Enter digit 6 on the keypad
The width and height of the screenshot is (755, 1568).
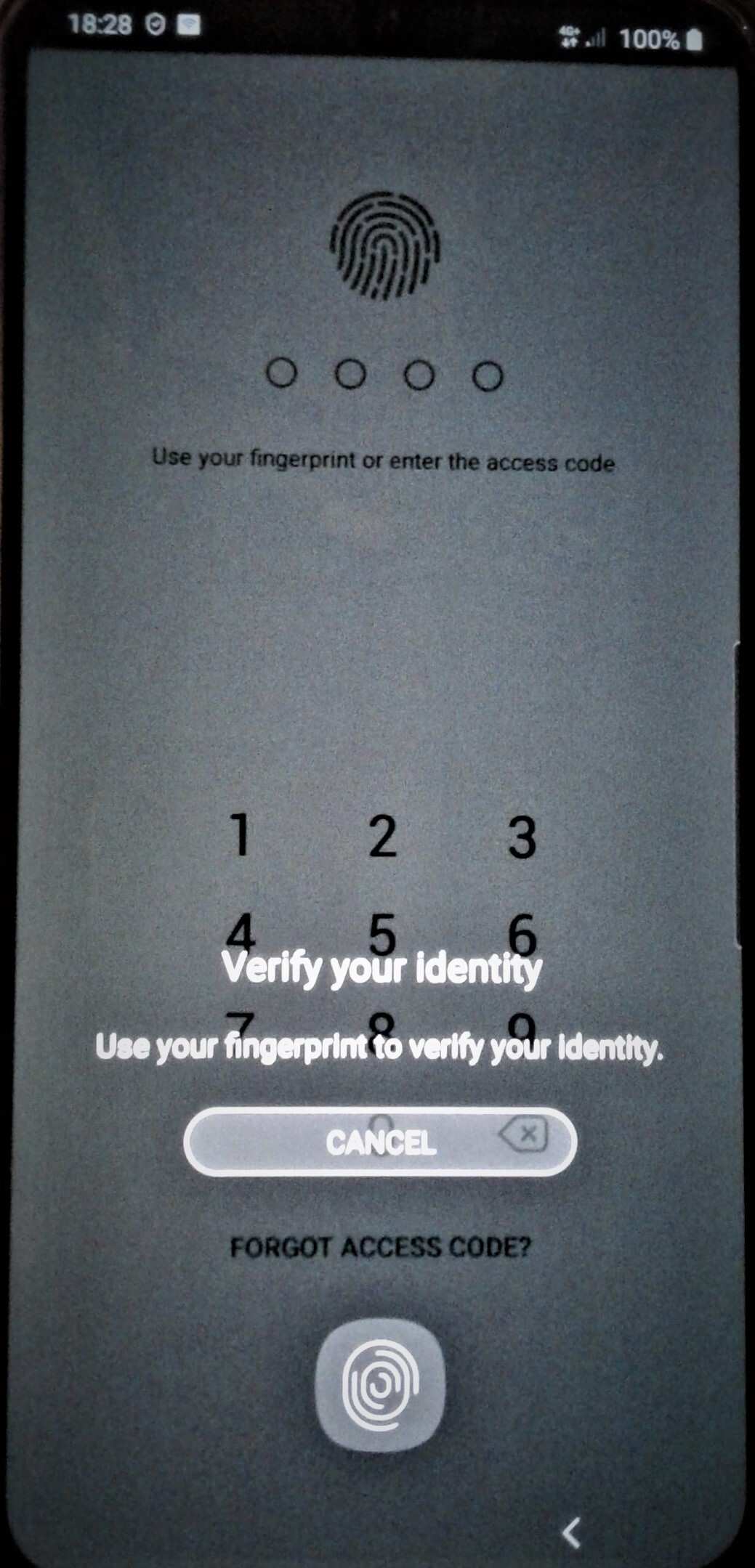pyautogui.click(x=522, y=934)
